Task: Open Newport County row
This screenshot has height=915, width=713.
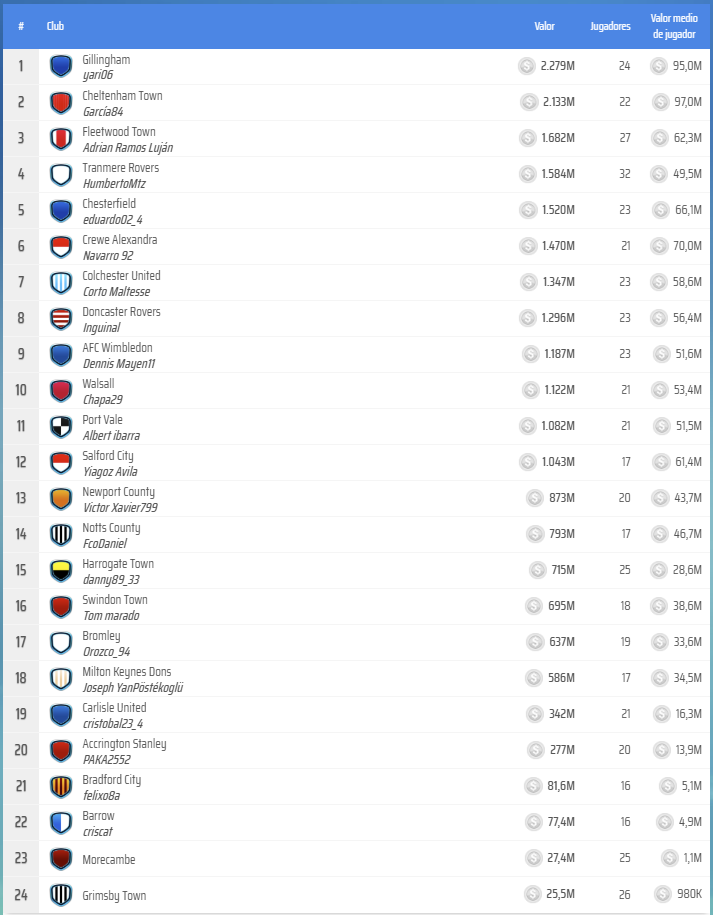Action: [118, 492]
